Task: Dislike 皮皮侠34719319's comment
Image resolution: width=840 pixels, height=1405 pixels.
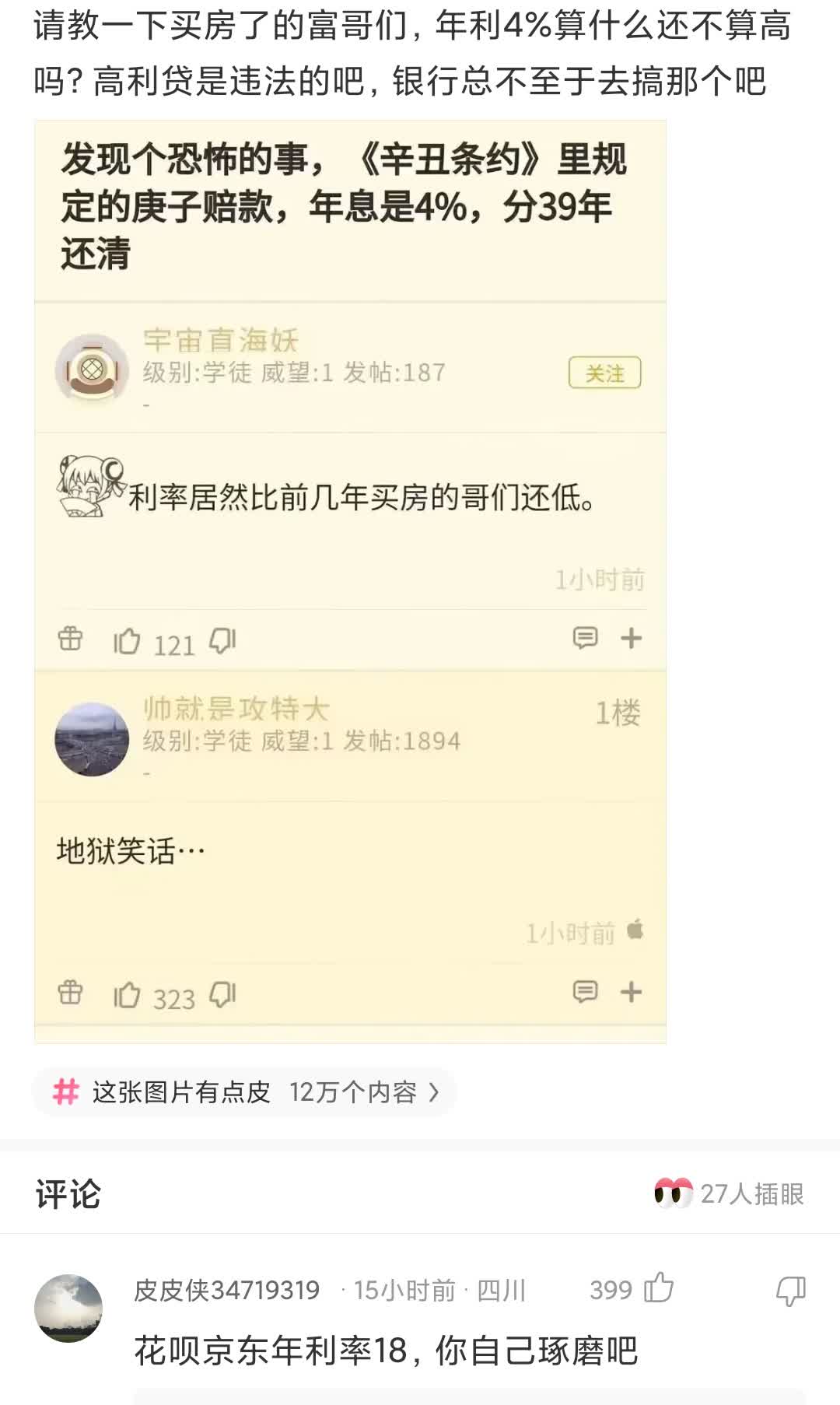Action: coord(790,1291)
